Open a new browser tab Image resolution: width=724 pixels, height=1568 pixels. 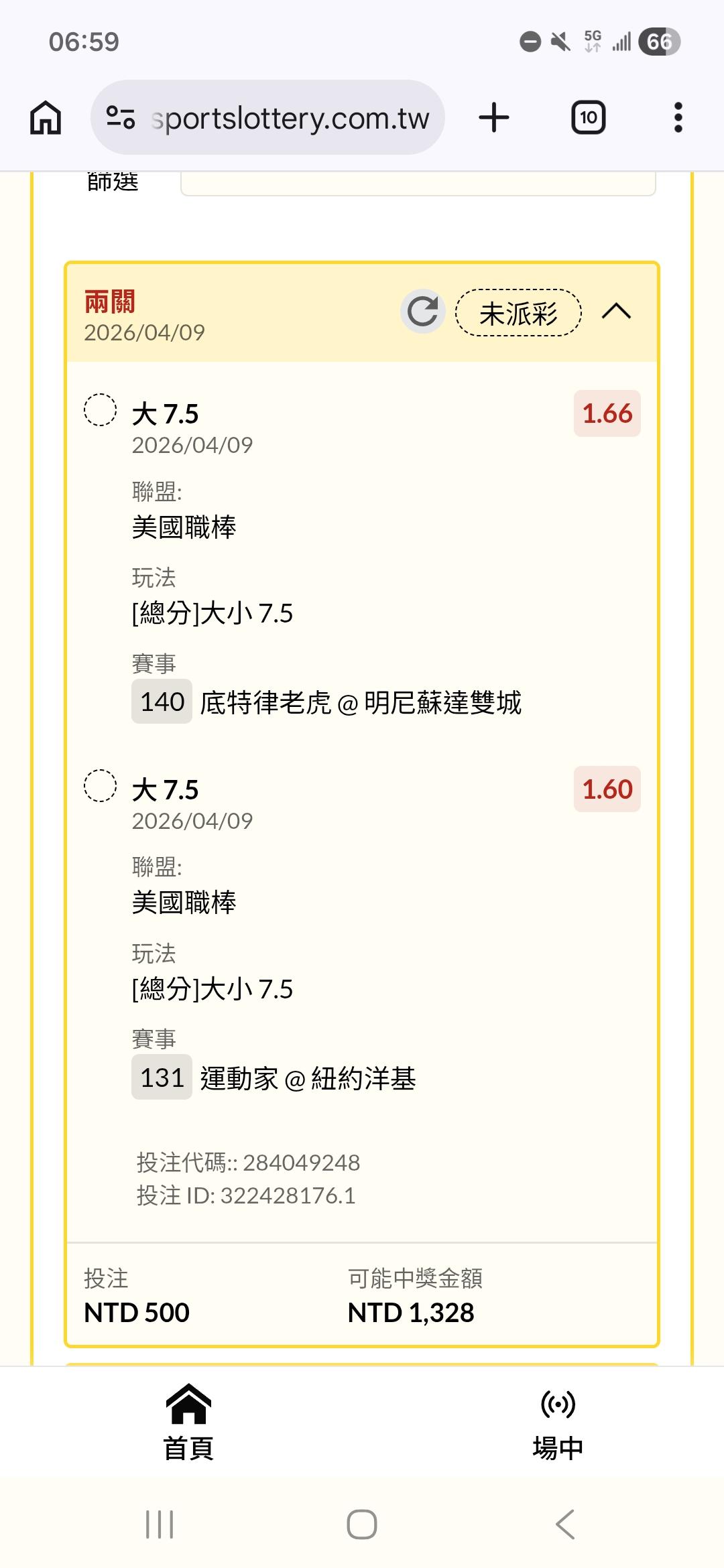click(494, 118)
